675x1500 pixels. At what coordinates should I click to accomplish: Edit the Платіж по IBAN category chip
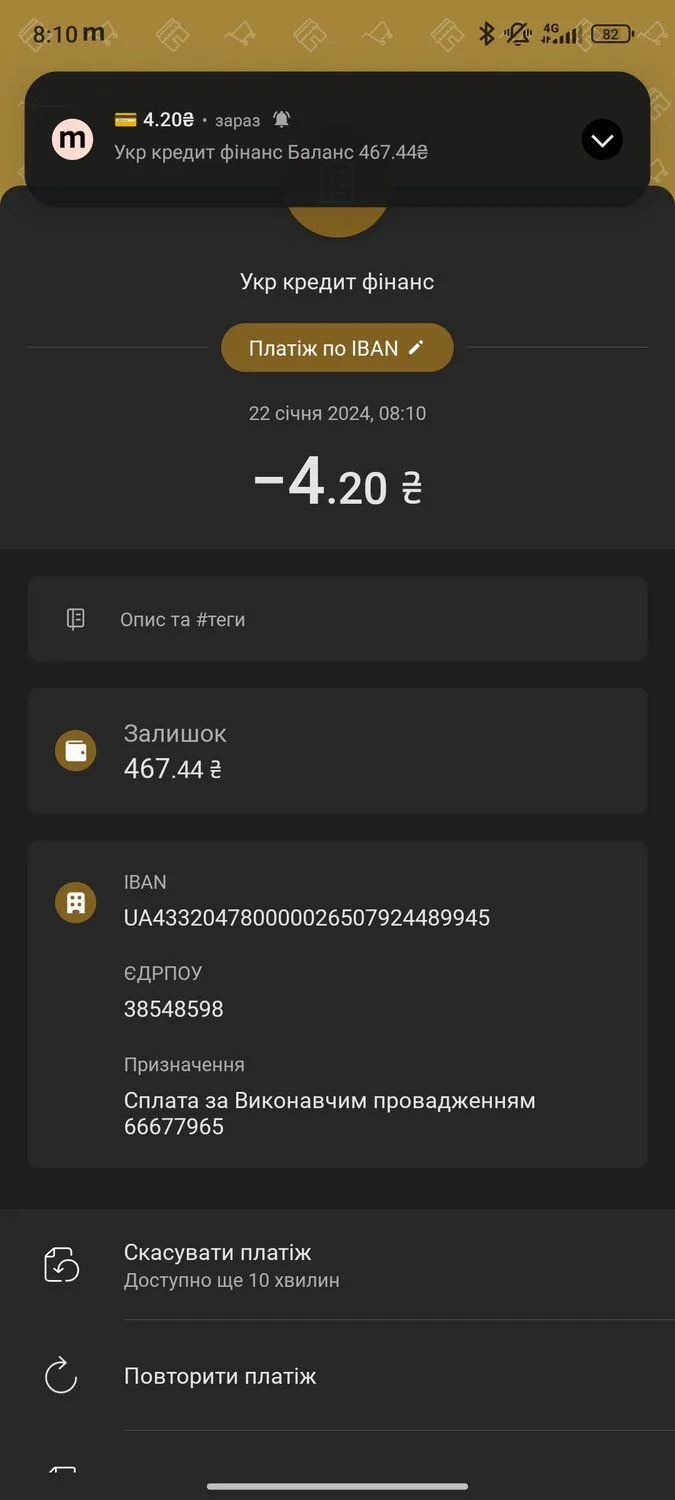point(337,348)
